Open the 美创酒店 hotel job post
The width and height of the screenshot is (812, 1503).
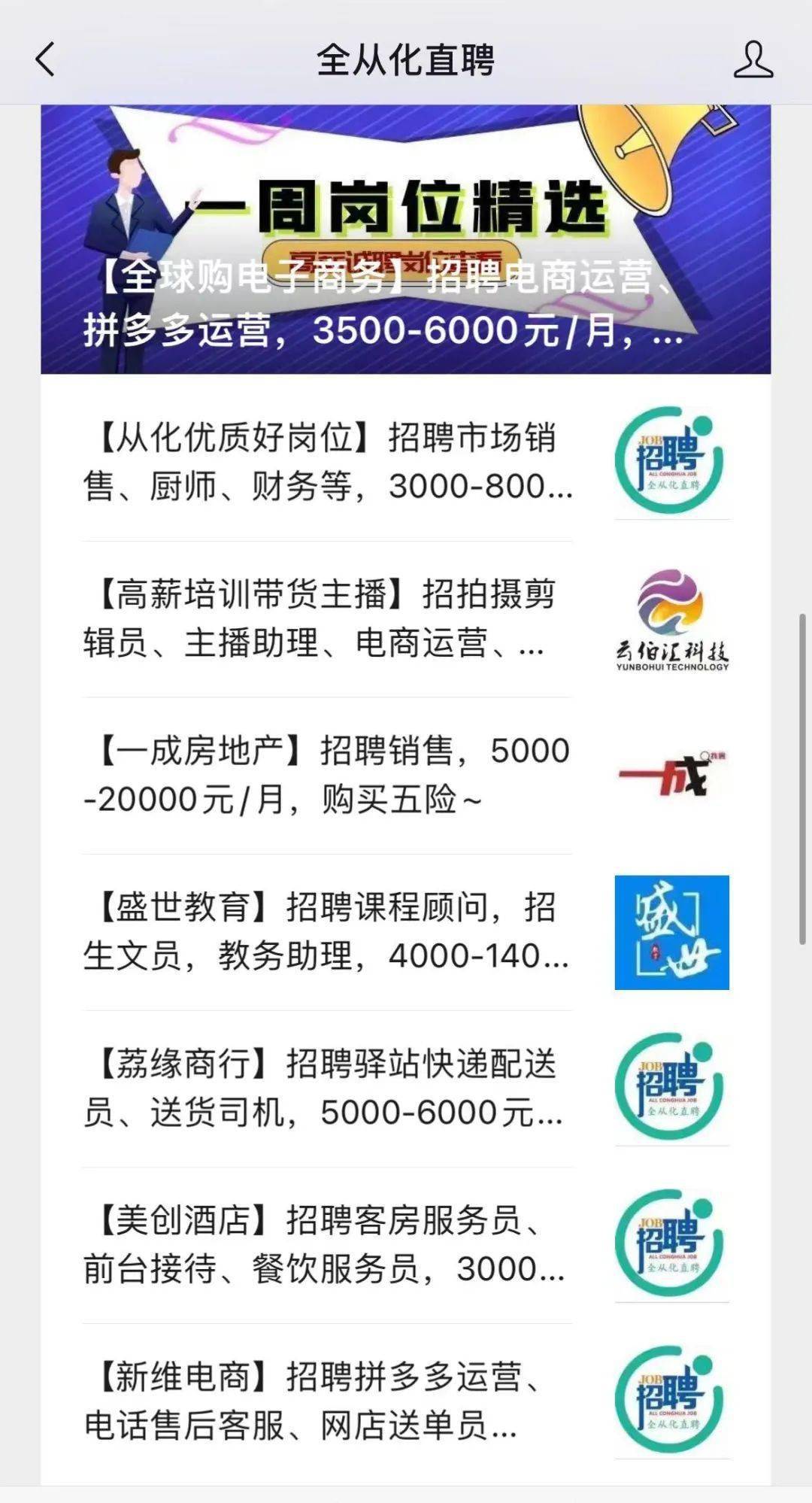click(x=328, y=1244)
